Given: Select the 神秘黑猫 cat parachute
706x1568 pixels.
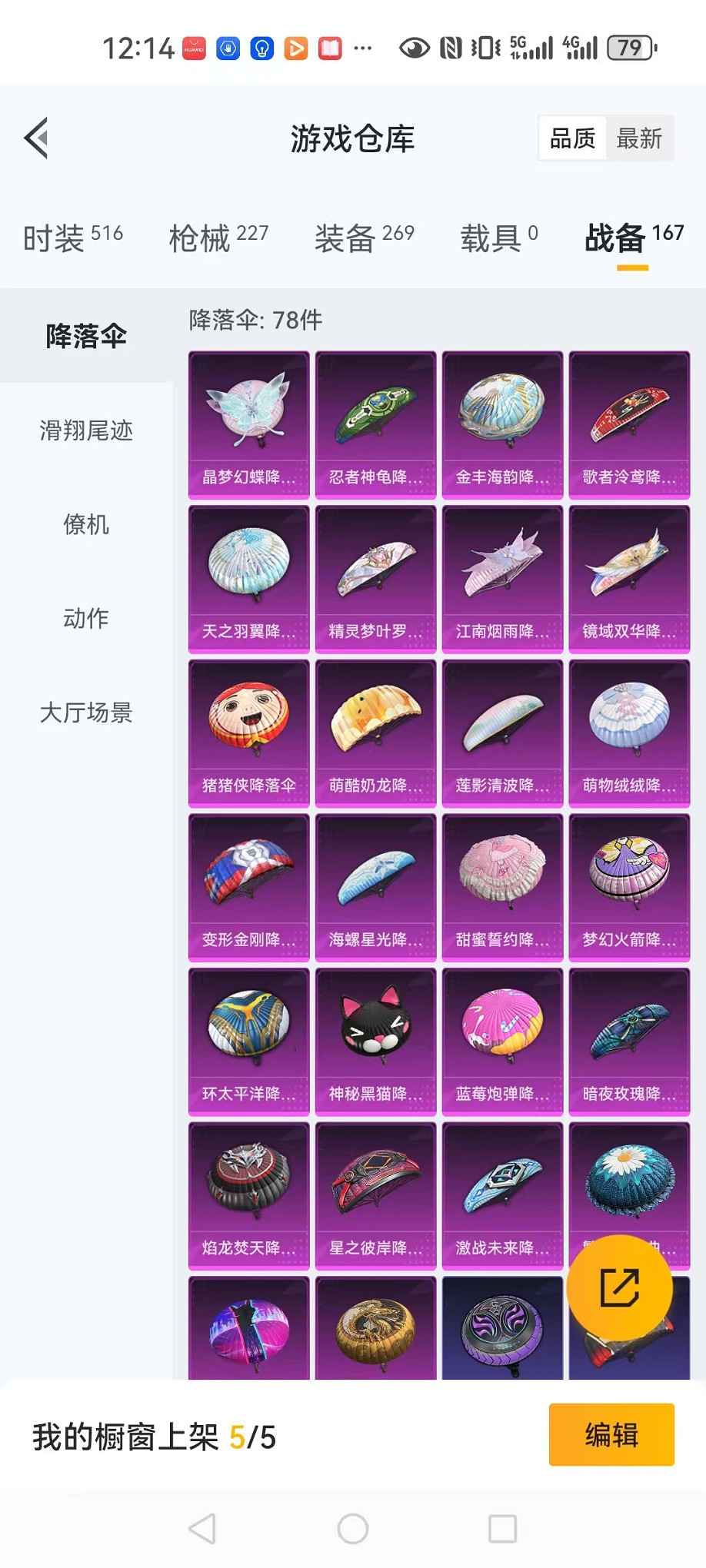Looking at the screenshot, I should point(375,1039).
